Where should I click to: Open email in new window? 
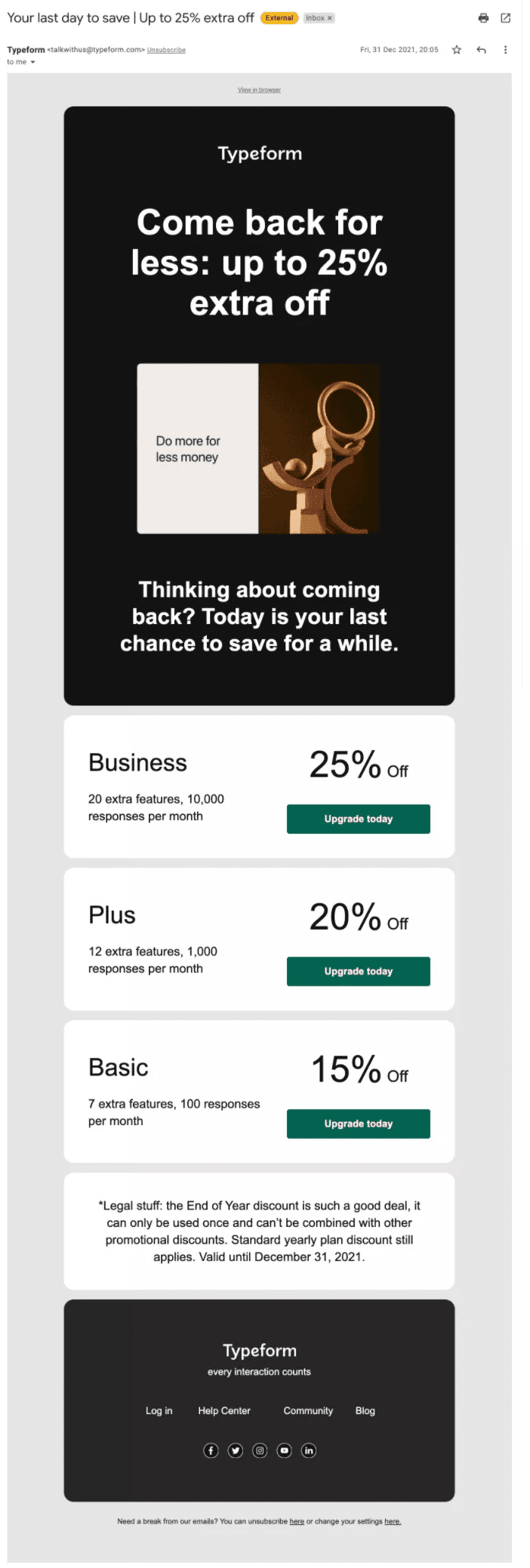pos(505,18)
